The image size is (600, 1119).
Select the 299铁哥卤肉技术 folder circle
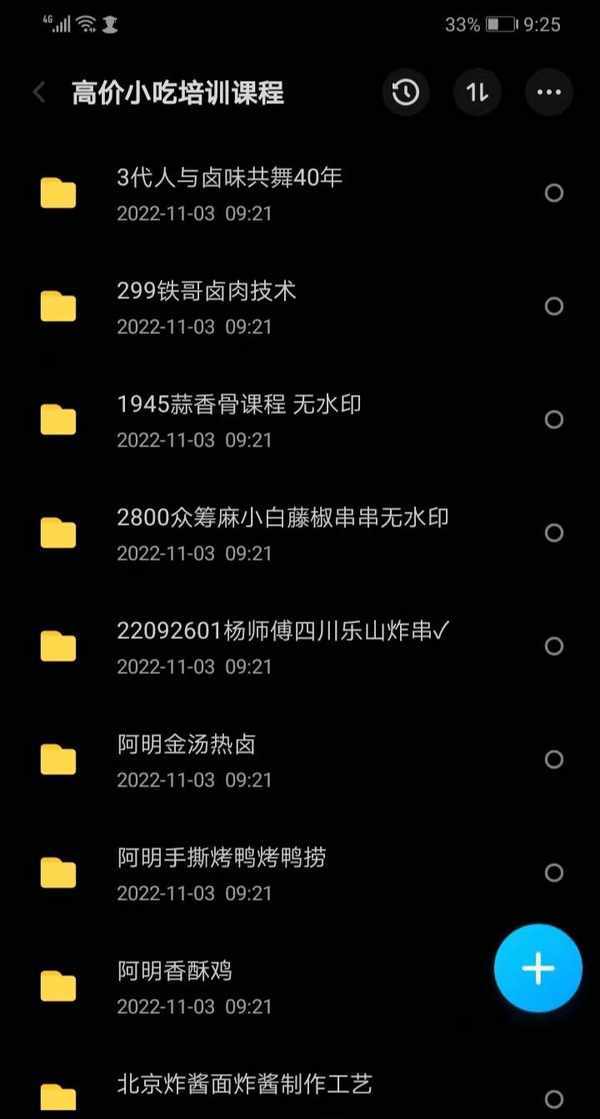(x=553, y=306)
